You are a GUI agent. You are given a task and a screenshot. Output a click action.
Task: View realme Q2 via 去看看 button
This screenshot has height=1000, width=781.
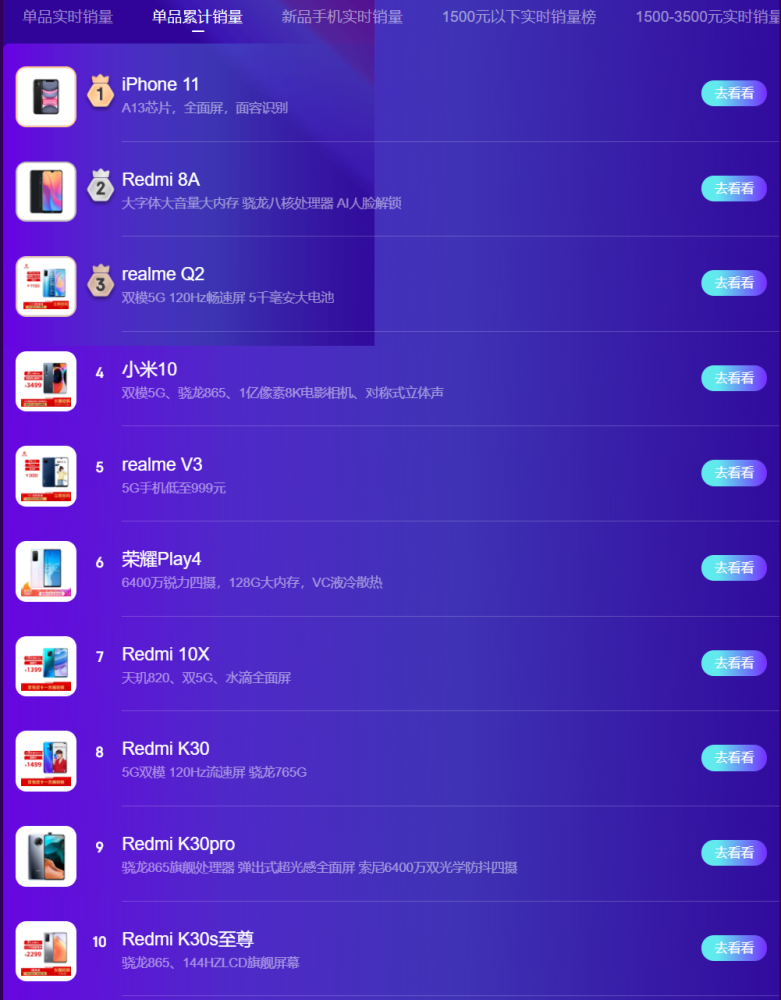(x=733, y=283)
